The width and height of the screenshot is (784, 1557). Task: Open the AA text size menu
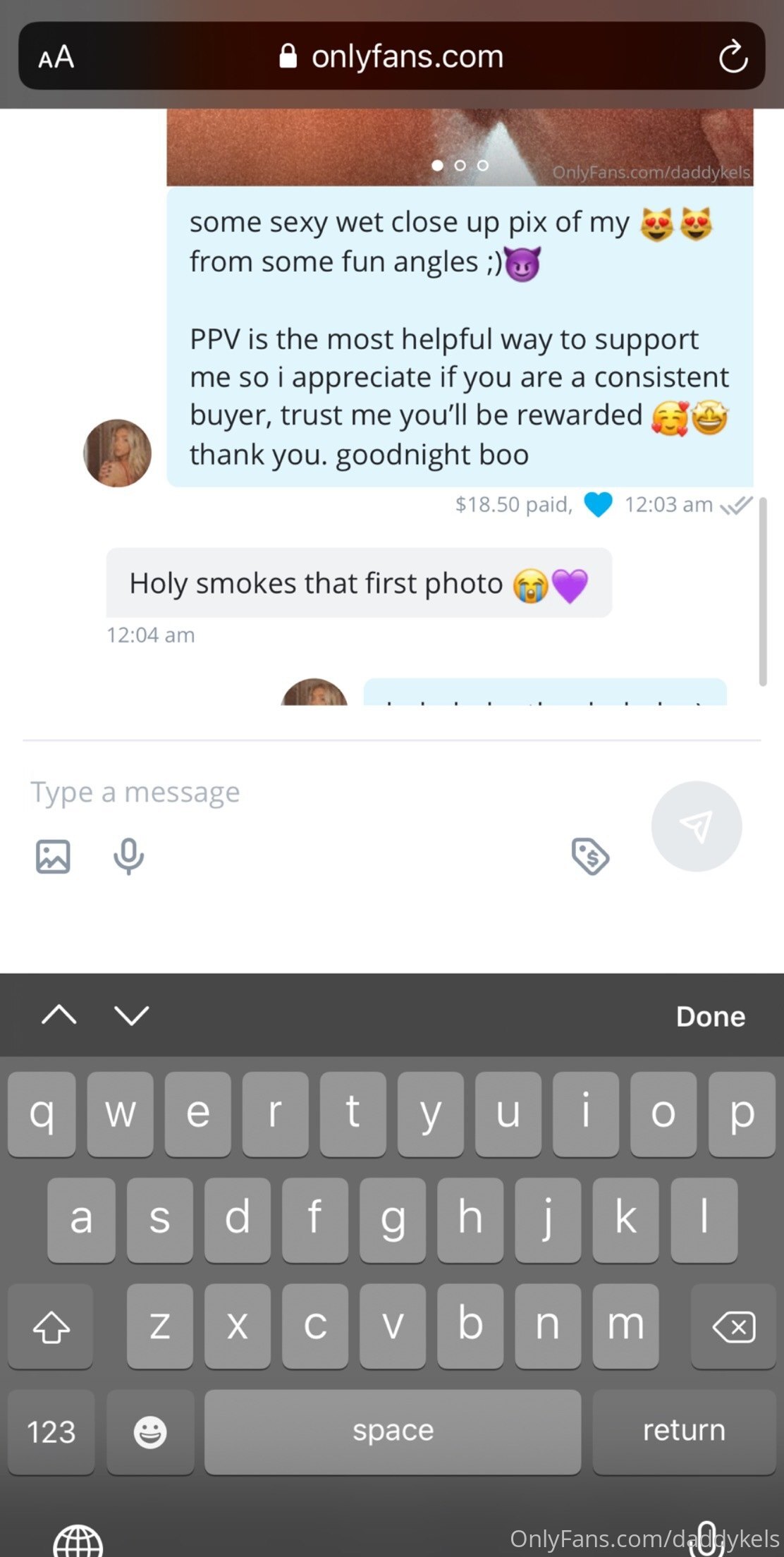click(56, 57)
